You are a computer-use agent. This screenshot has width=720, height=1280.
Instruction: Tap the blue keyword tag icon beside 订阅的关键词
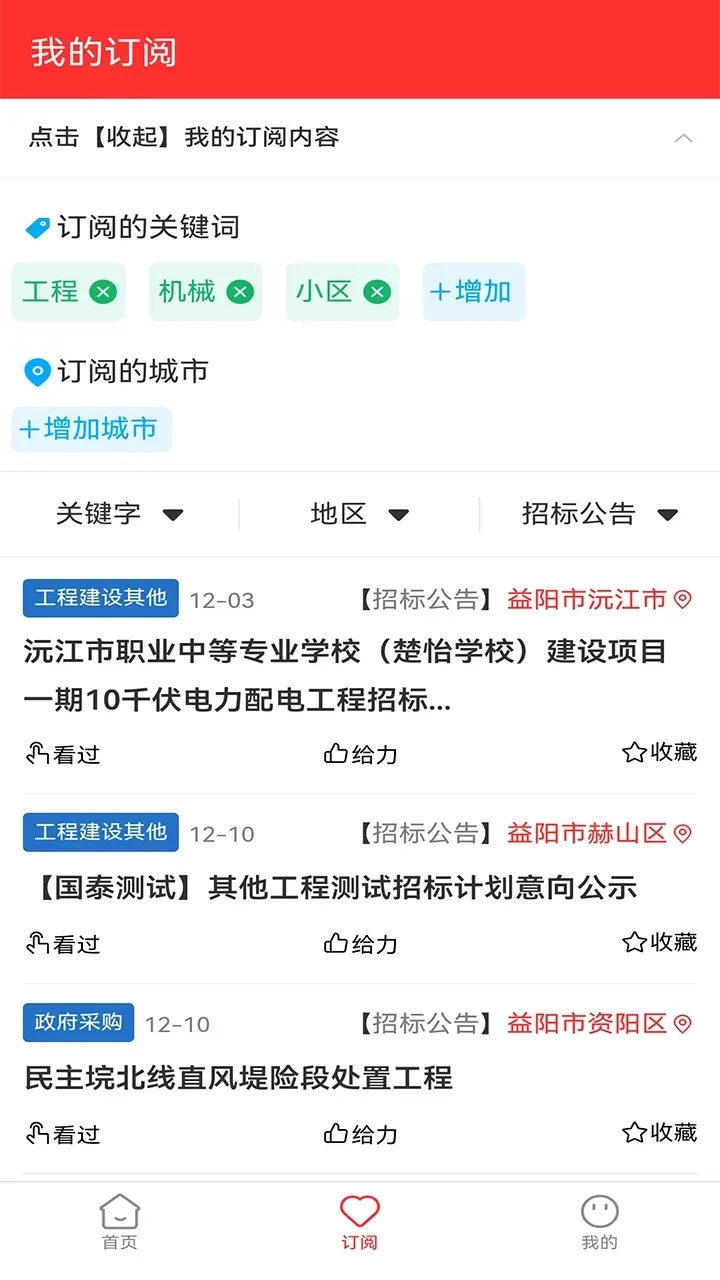36,227
